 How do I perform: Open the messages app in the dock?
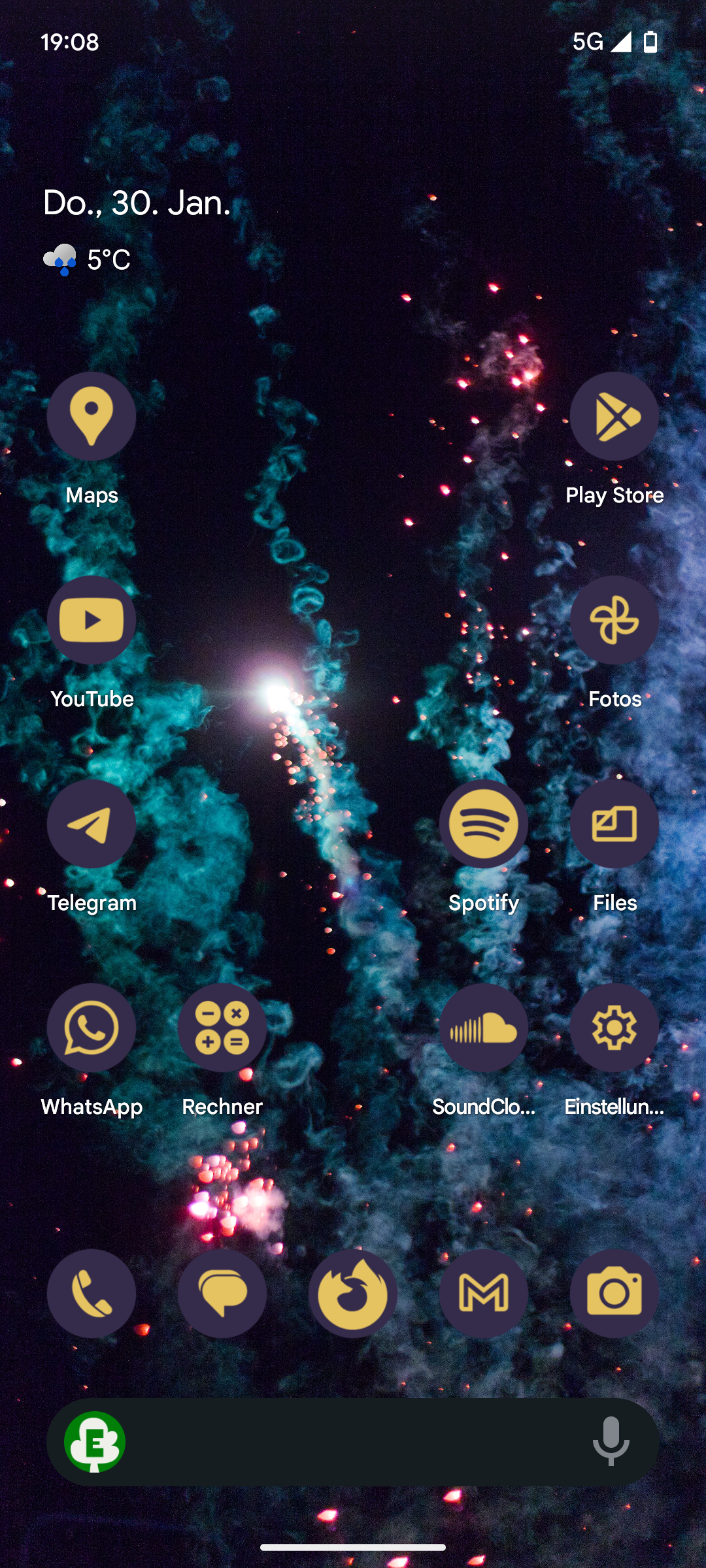tap(222, 1294)
